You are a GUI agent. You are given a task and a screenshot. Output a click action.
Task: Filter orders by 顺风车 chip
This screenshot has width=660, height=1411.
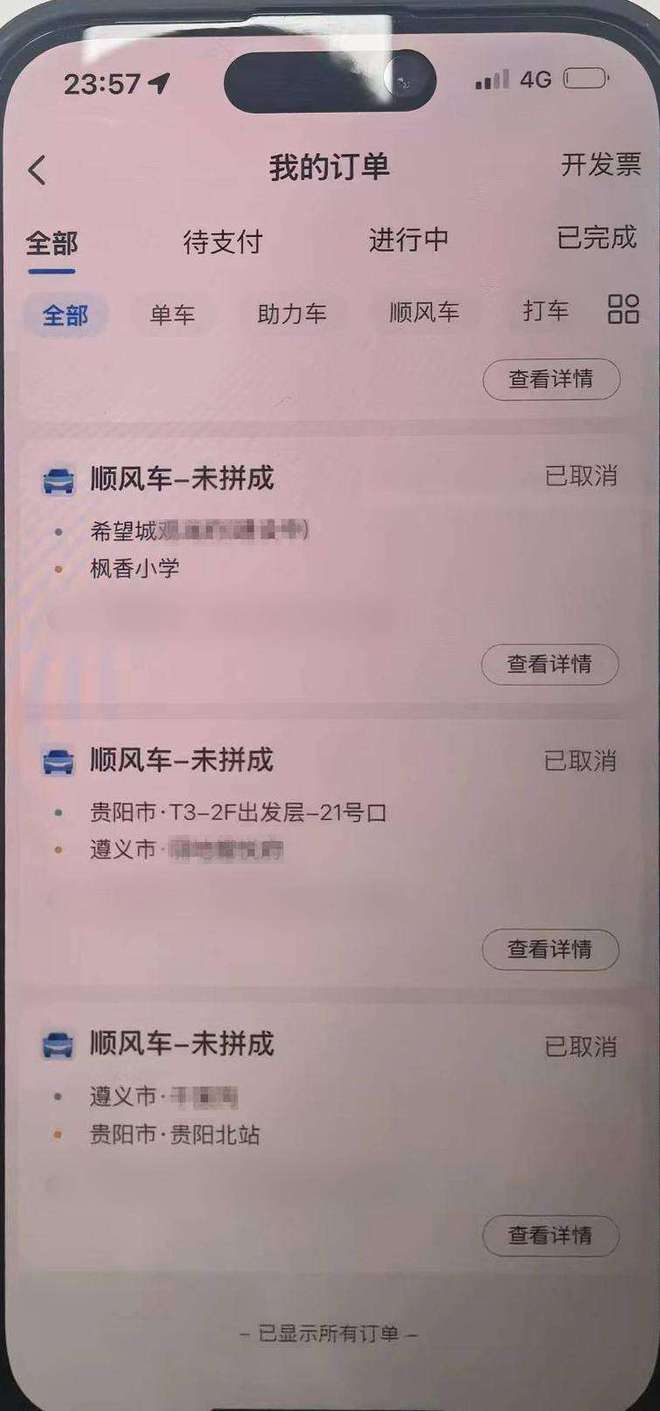(x=424, y=313)
